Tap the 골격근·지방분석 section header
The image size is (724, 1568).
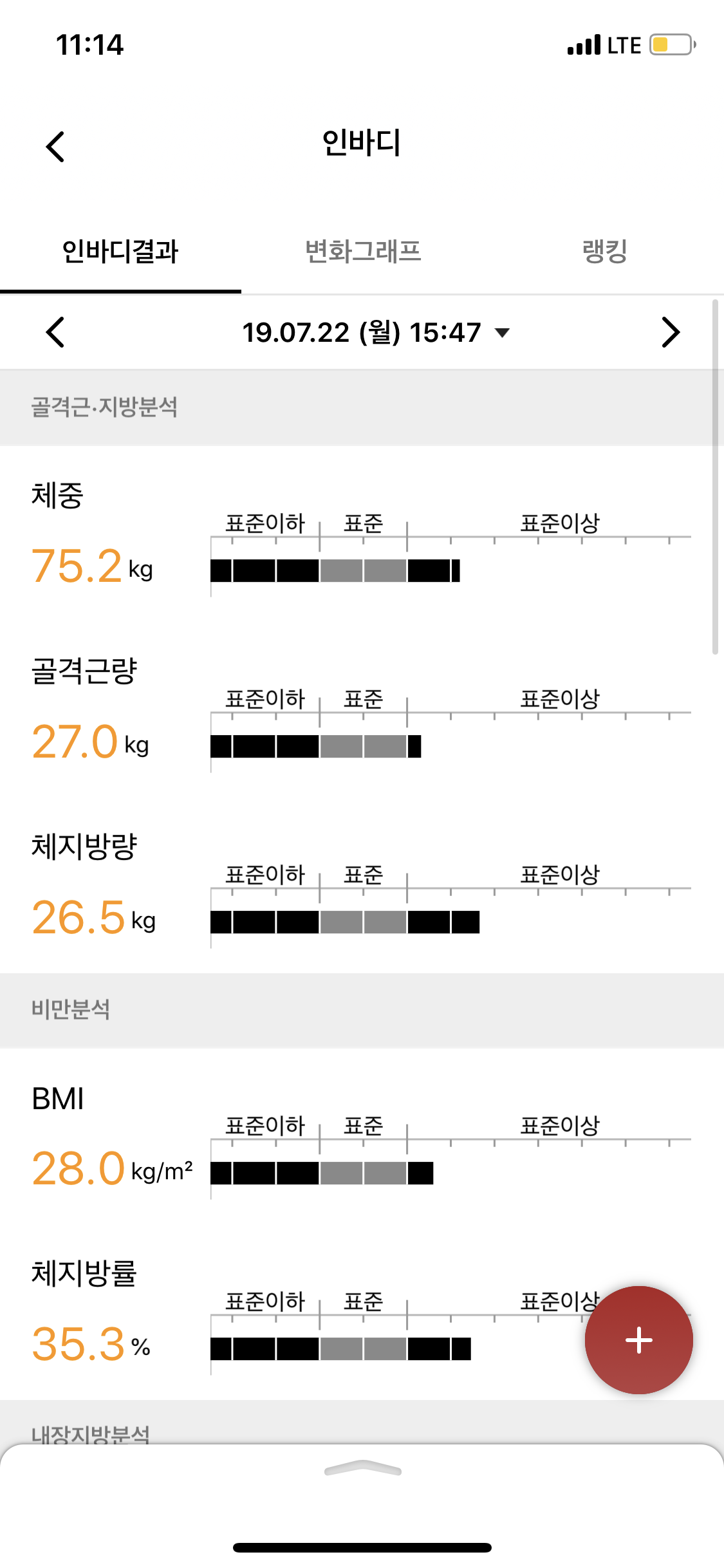pos(106,407)
